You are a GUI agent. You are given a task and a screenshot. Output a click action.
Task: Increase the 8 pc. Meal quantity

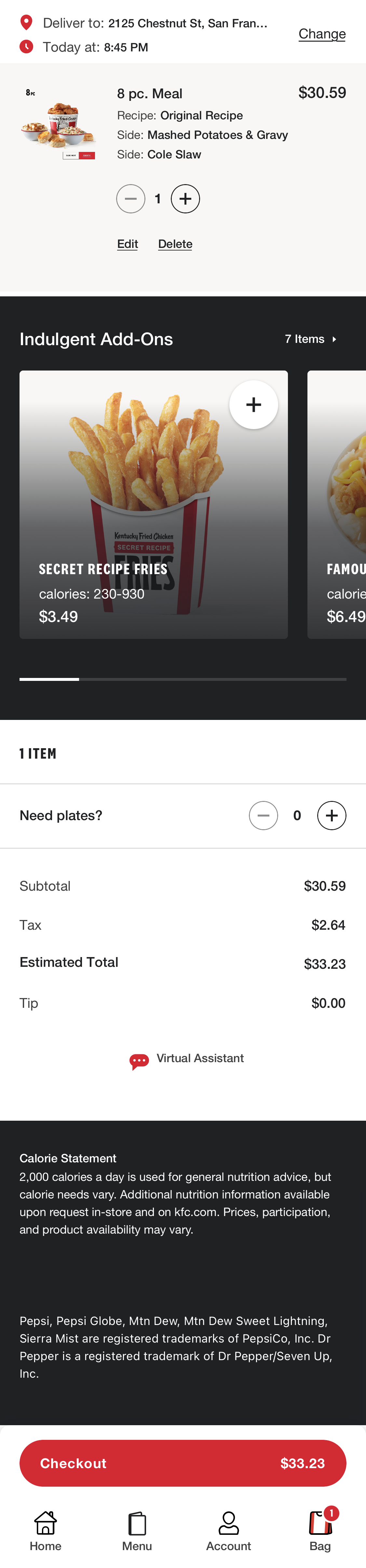pyautogui.click(x=185, y=199)
